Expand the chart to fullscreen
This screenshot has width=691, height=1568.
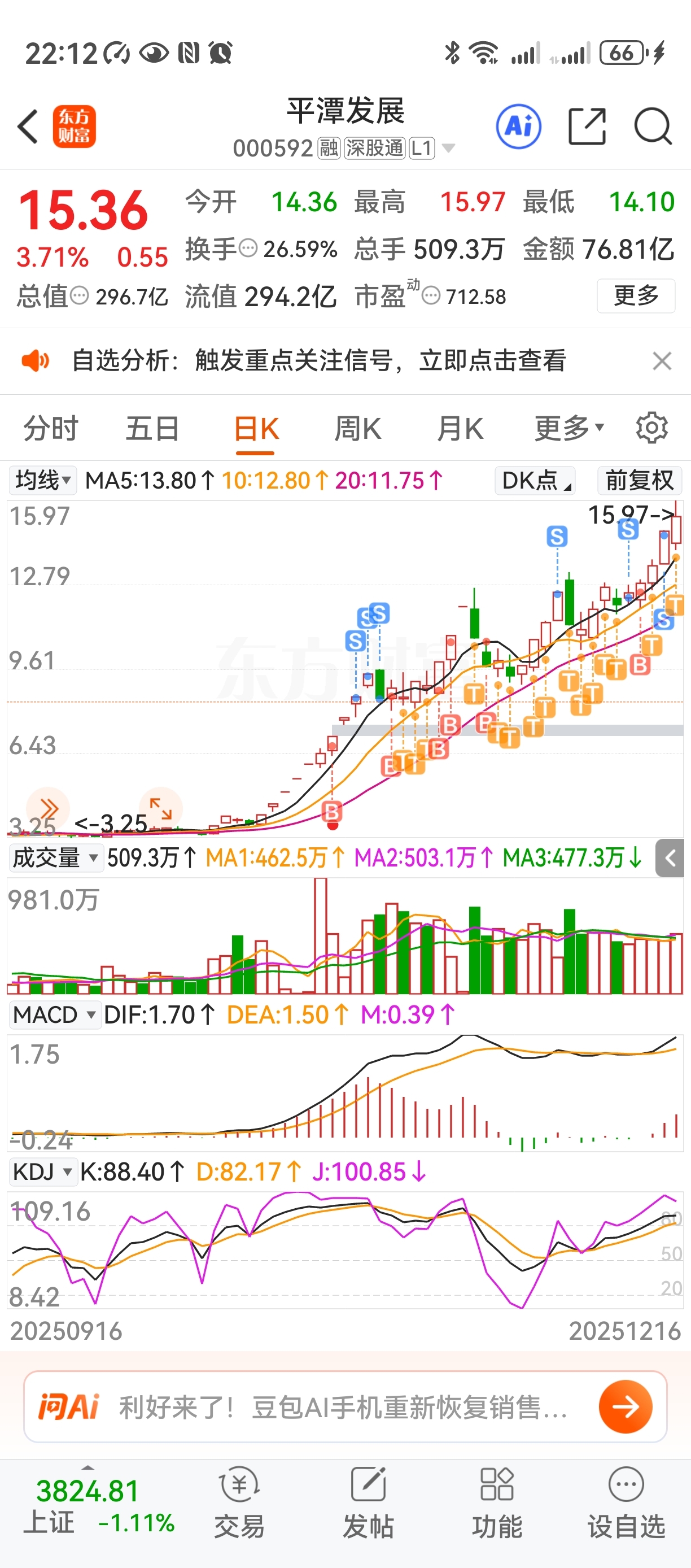160,809
